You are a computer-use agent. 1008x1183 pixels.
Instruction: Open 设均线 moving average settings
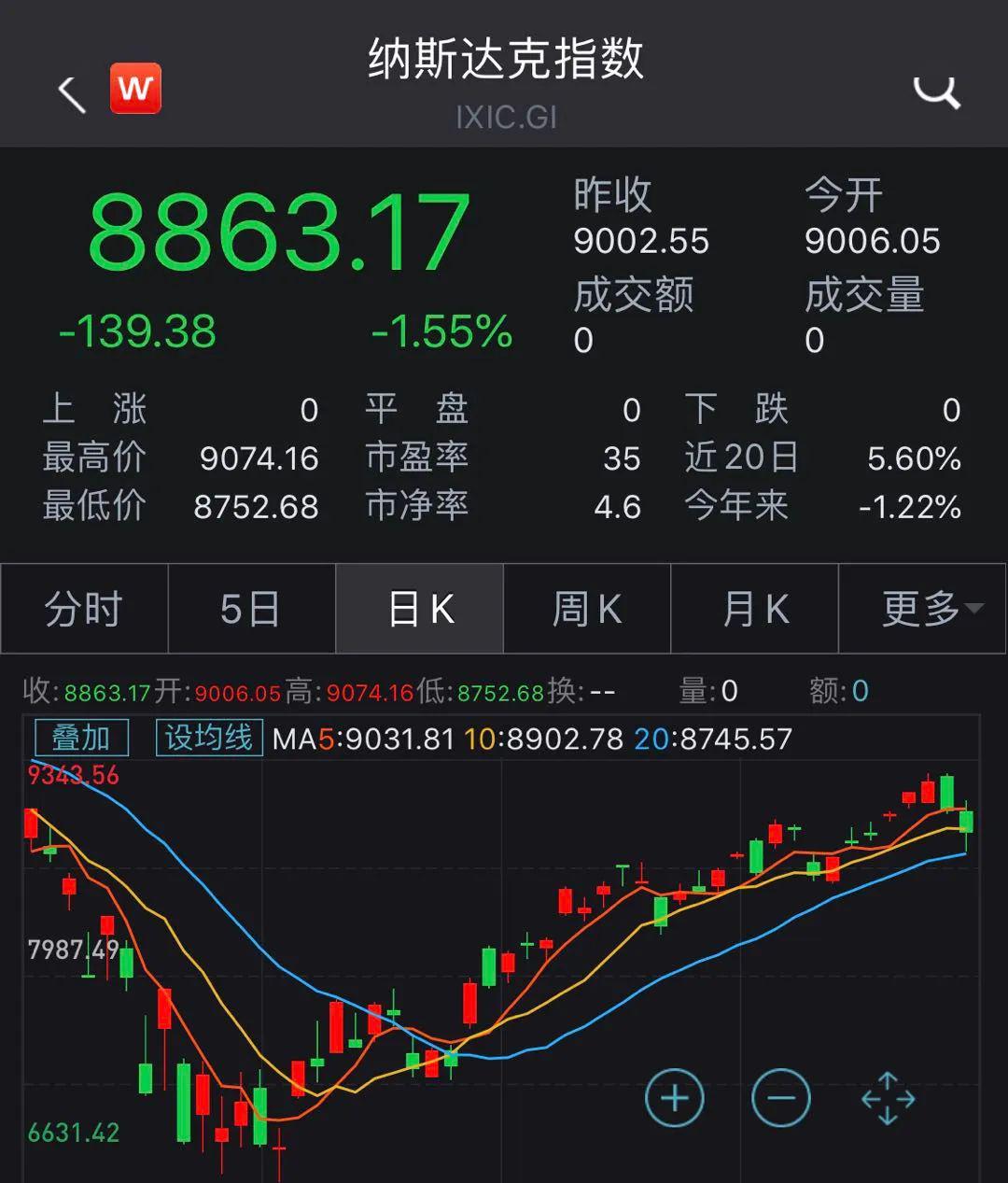click(x=209, y=738)
